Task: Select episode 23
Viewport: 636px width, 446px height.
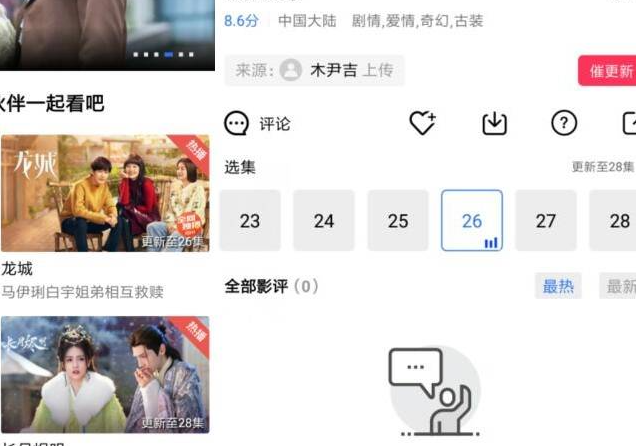Action: coord(250,221)
